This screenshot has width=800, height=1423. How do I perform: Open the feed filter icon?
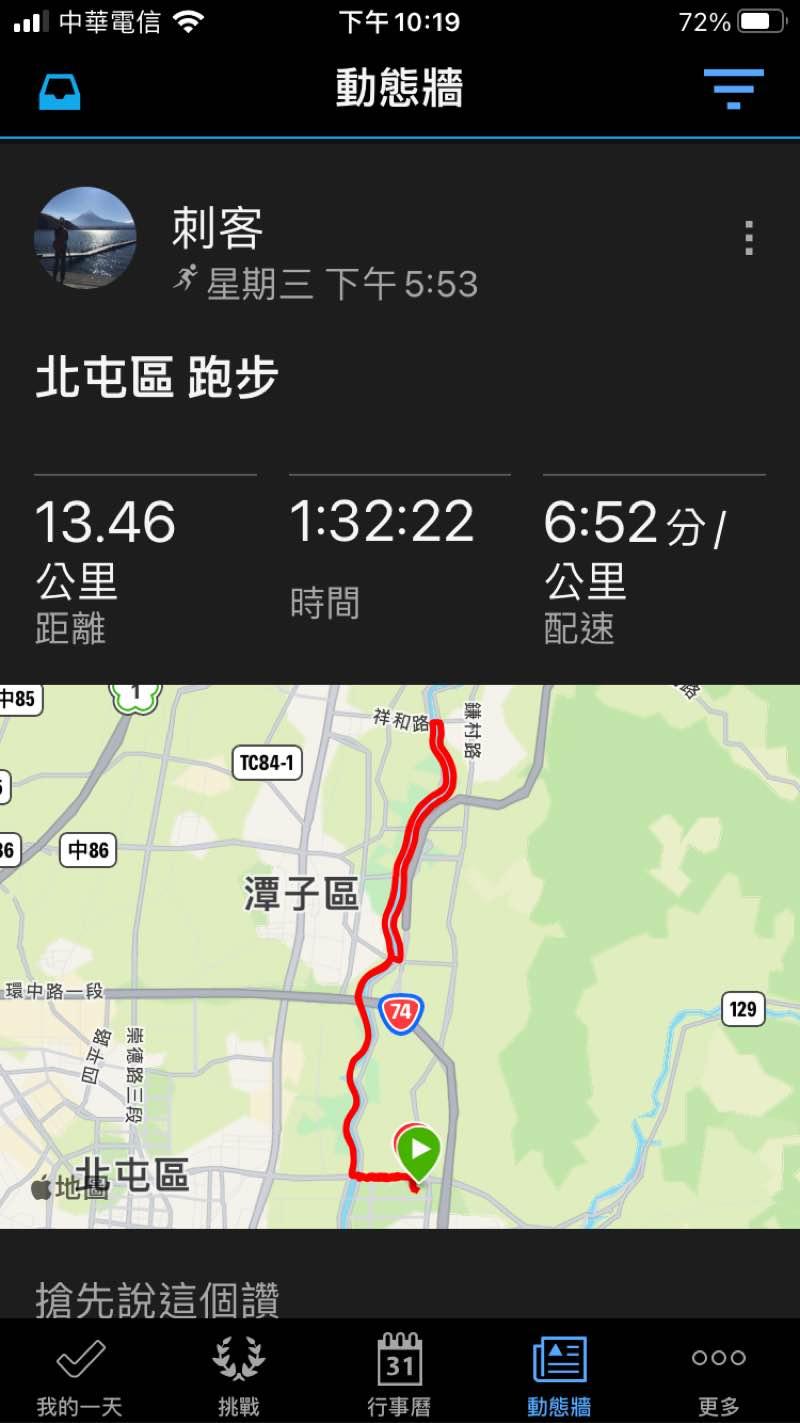click(x=733, y=90)
